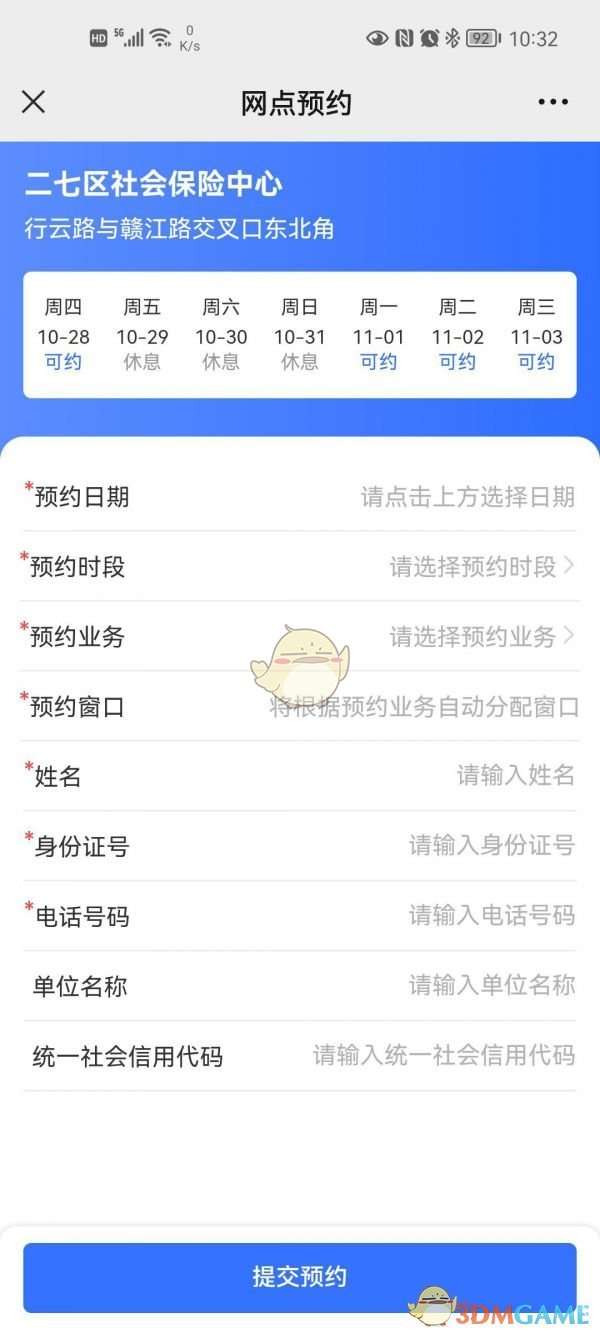Close the 网点预约 page
This screenshot has width=600, height=1333.
click(x=34, y=102)
